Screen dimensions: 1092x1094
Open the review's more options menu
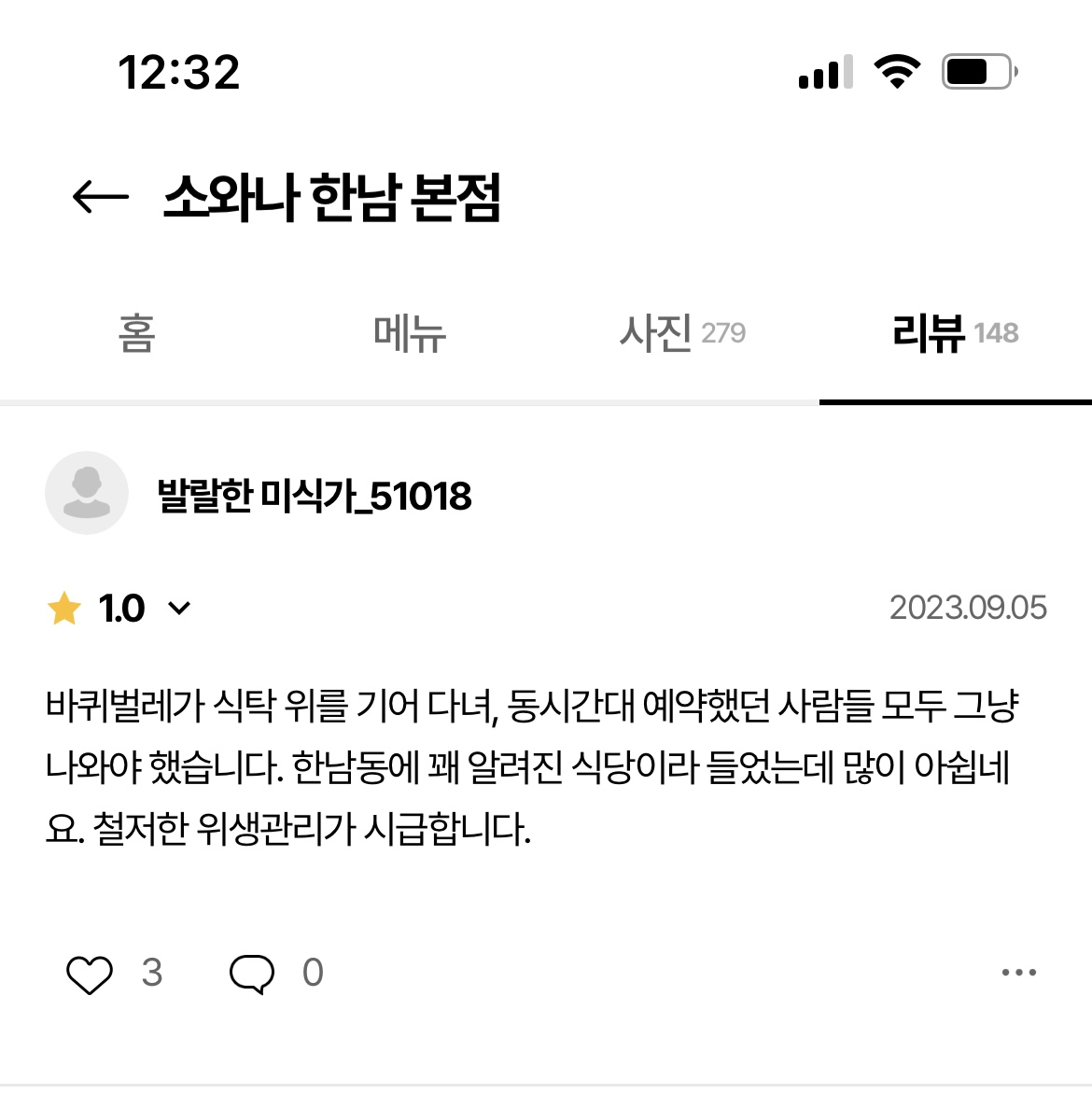point(1018,973)
